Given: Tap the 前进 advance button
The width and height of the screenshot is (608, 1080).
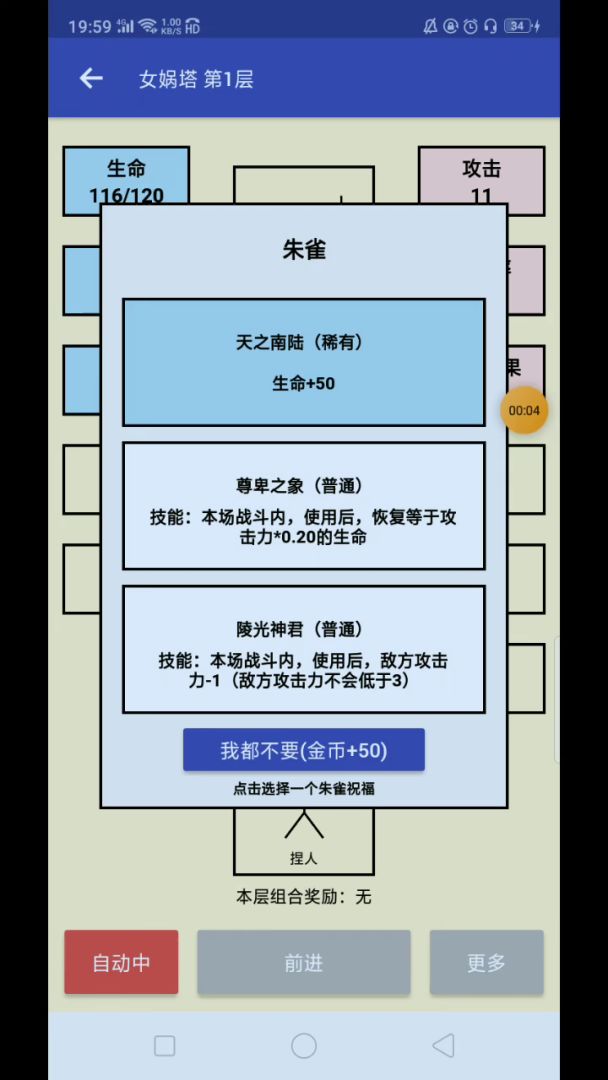Looking at the screenshot, I should point(304,962).
